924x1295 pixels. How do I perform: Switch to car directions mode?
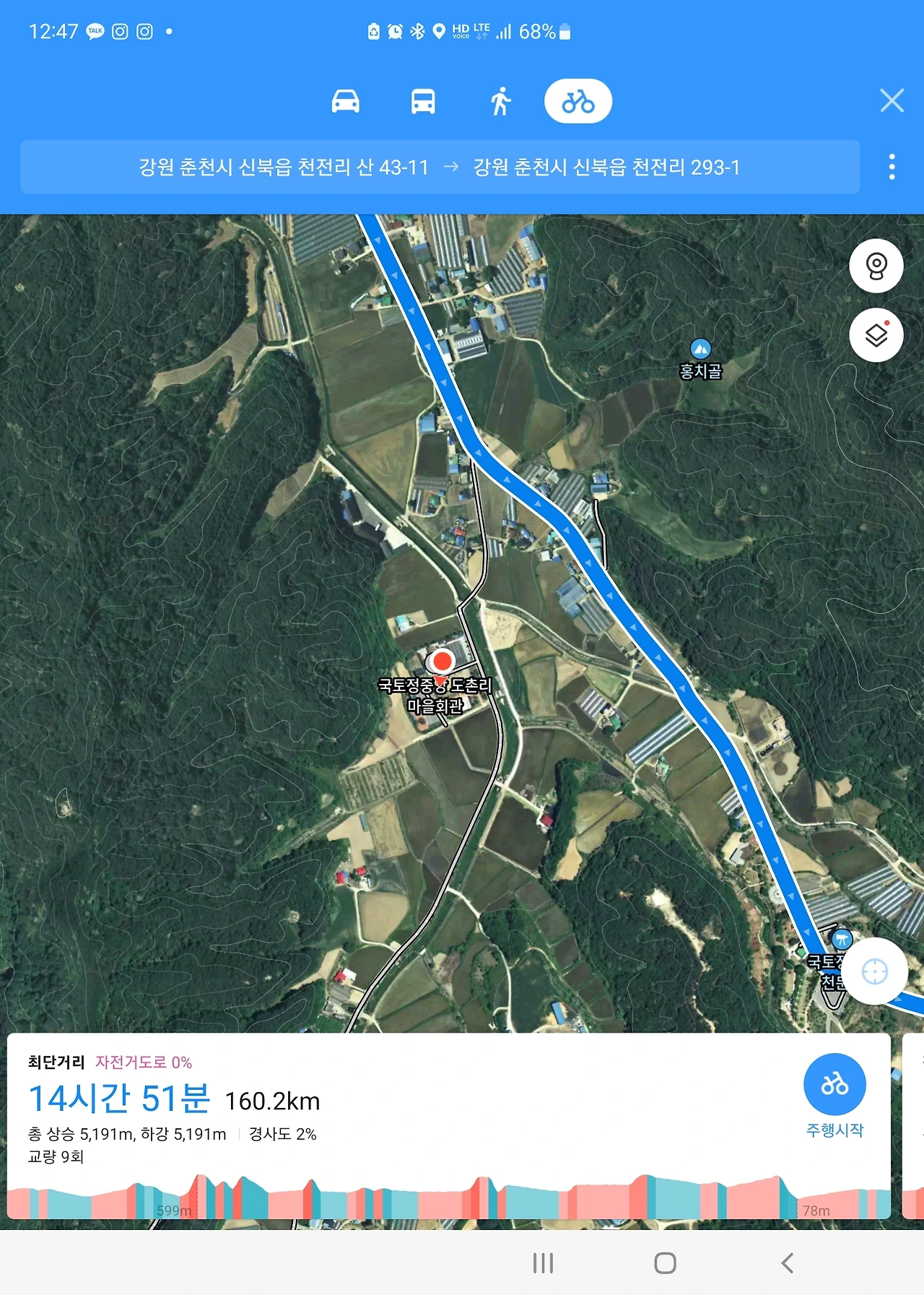point(345,101)
